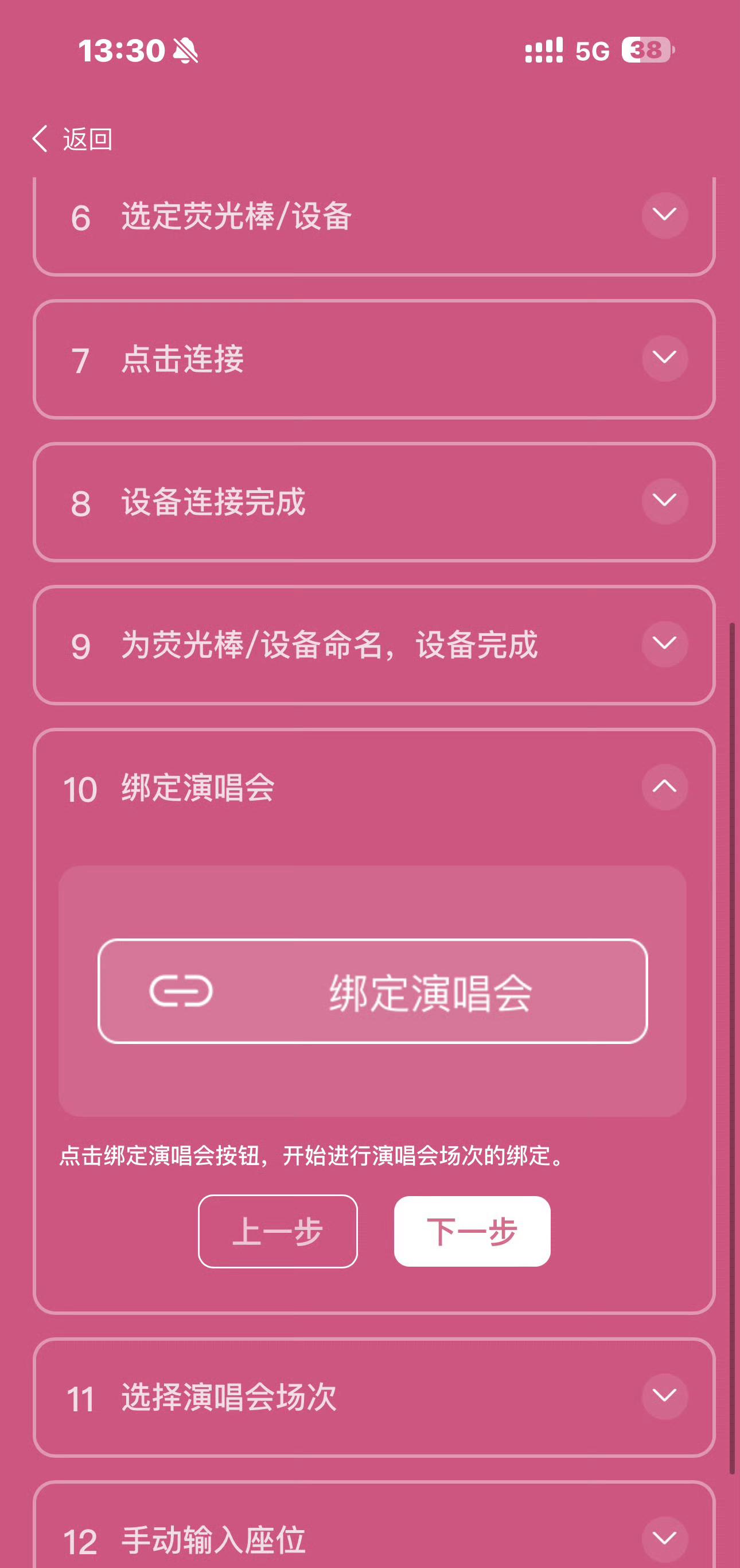Expand step 9 为荧光棒/设备命名
The width and height of the screenshot is (740, 1568).
(x=664, y=644)
